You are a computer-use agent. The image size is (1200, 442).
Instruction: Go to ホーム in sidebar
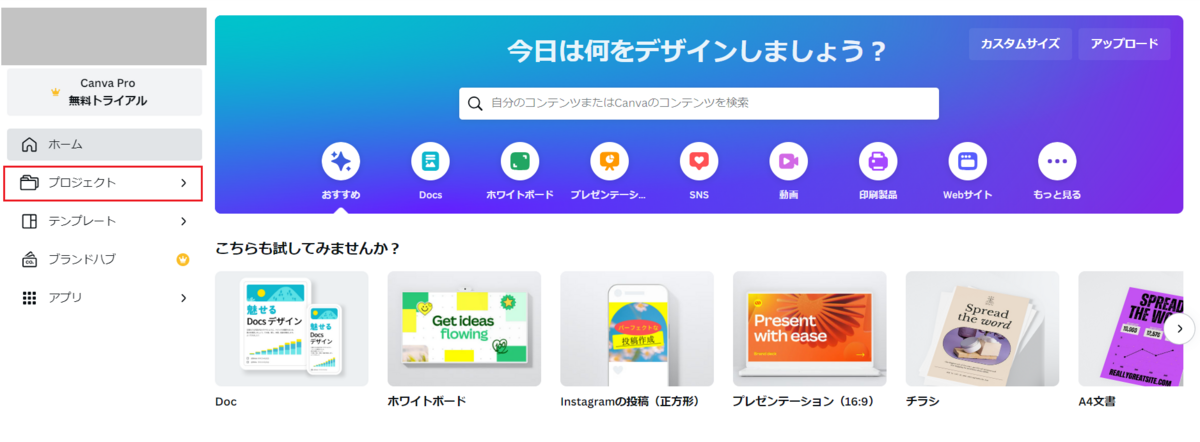[105, 144]
